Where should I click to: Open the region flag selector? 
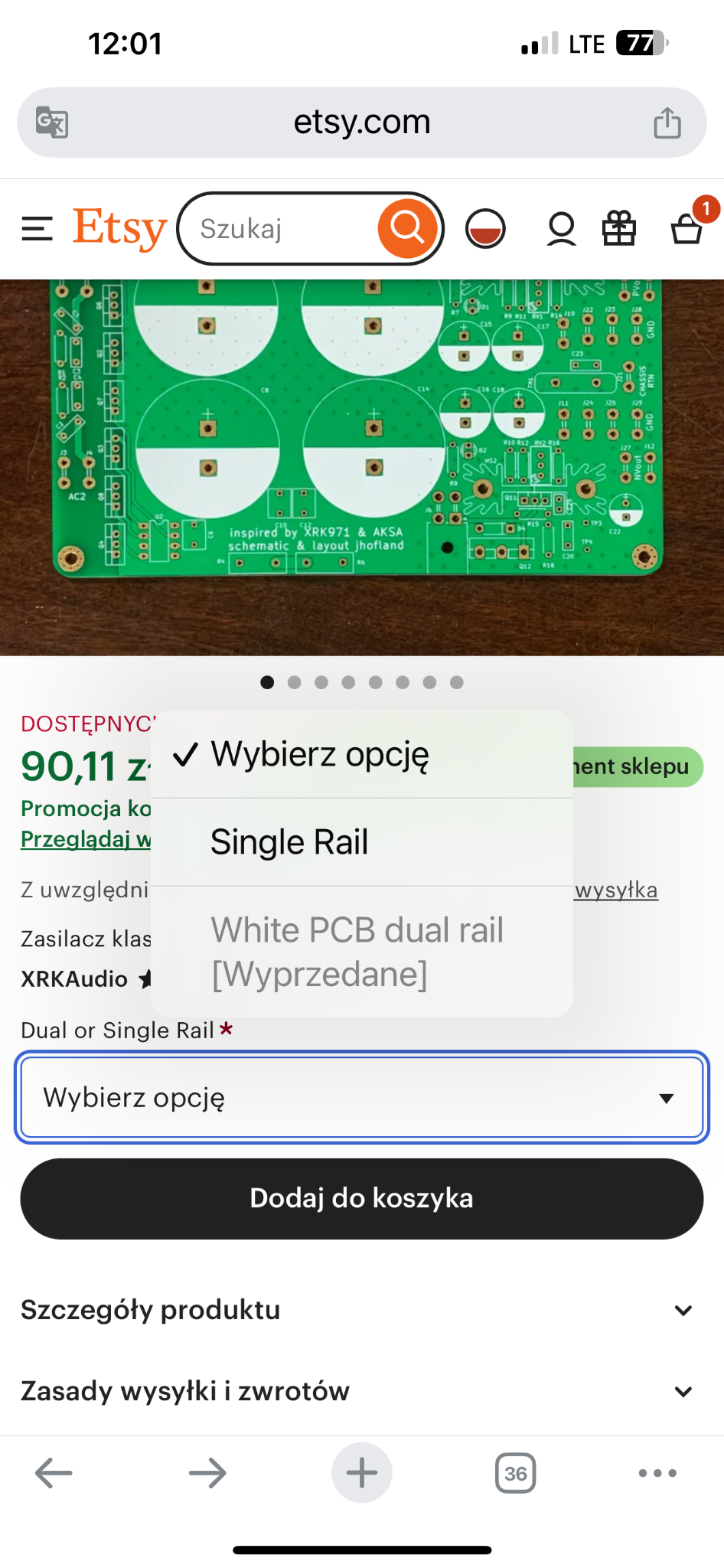point(485,228)
